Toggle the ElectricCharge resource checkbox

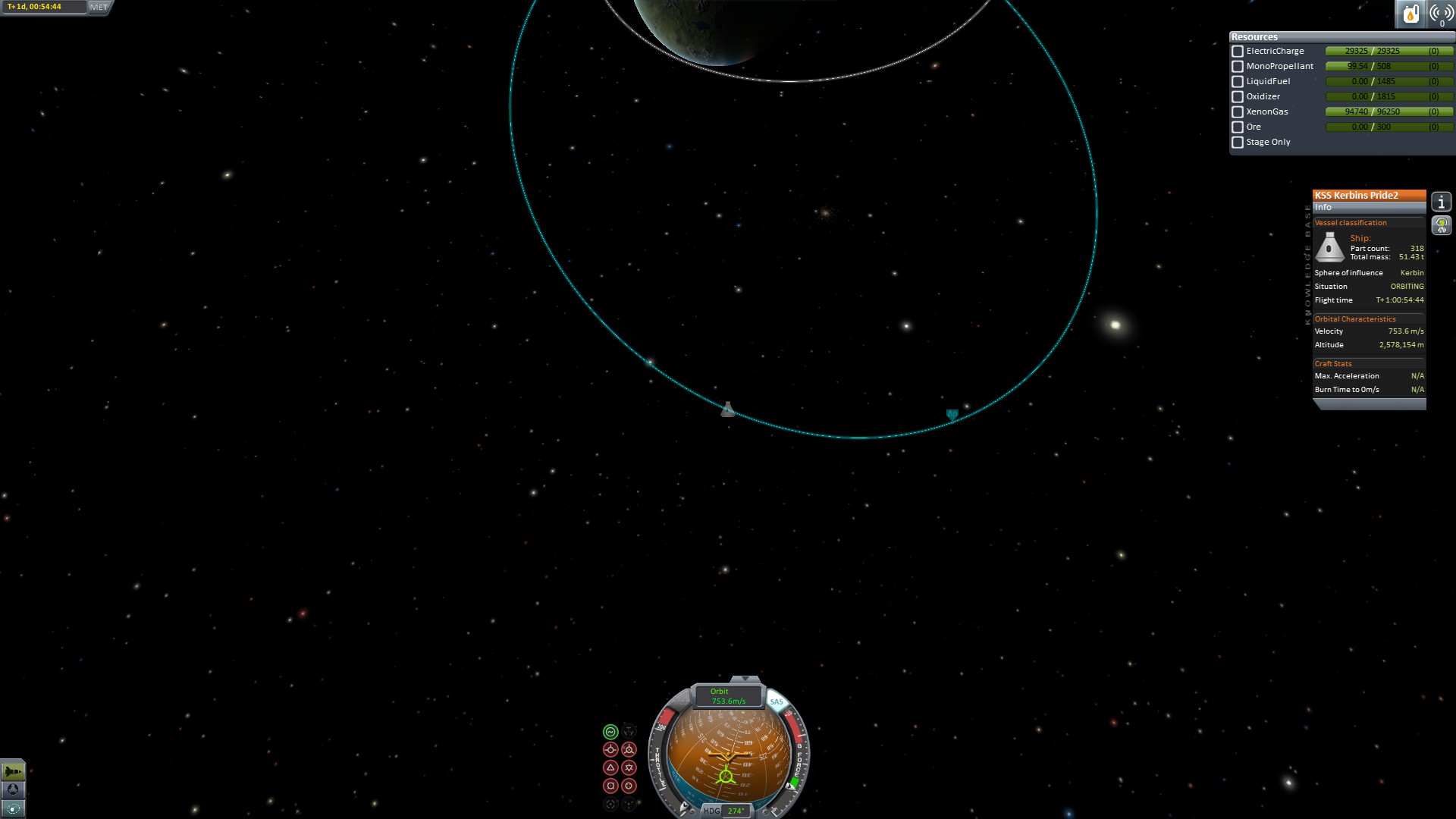click(x=1238, y=52)
